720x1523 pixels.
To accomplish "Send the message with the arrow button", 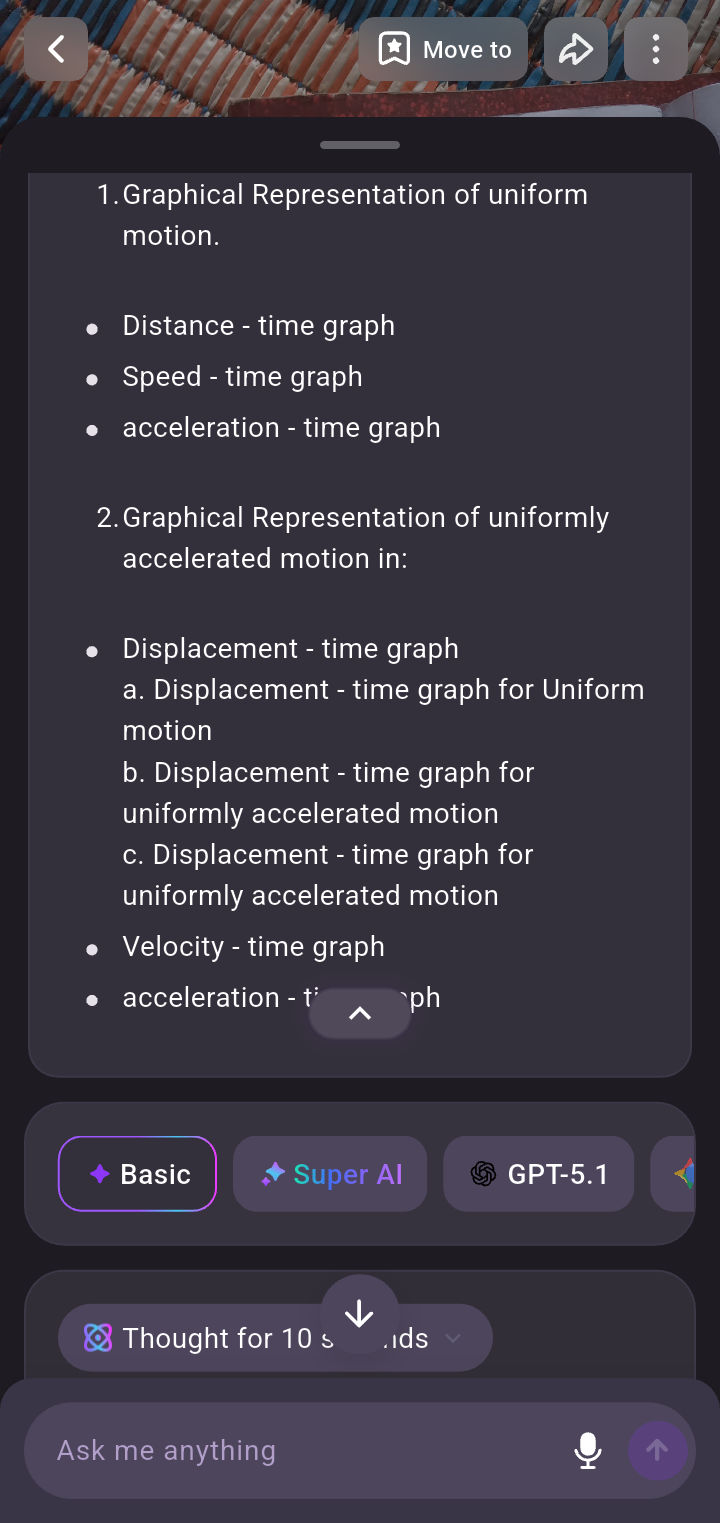I will 657,1450.
